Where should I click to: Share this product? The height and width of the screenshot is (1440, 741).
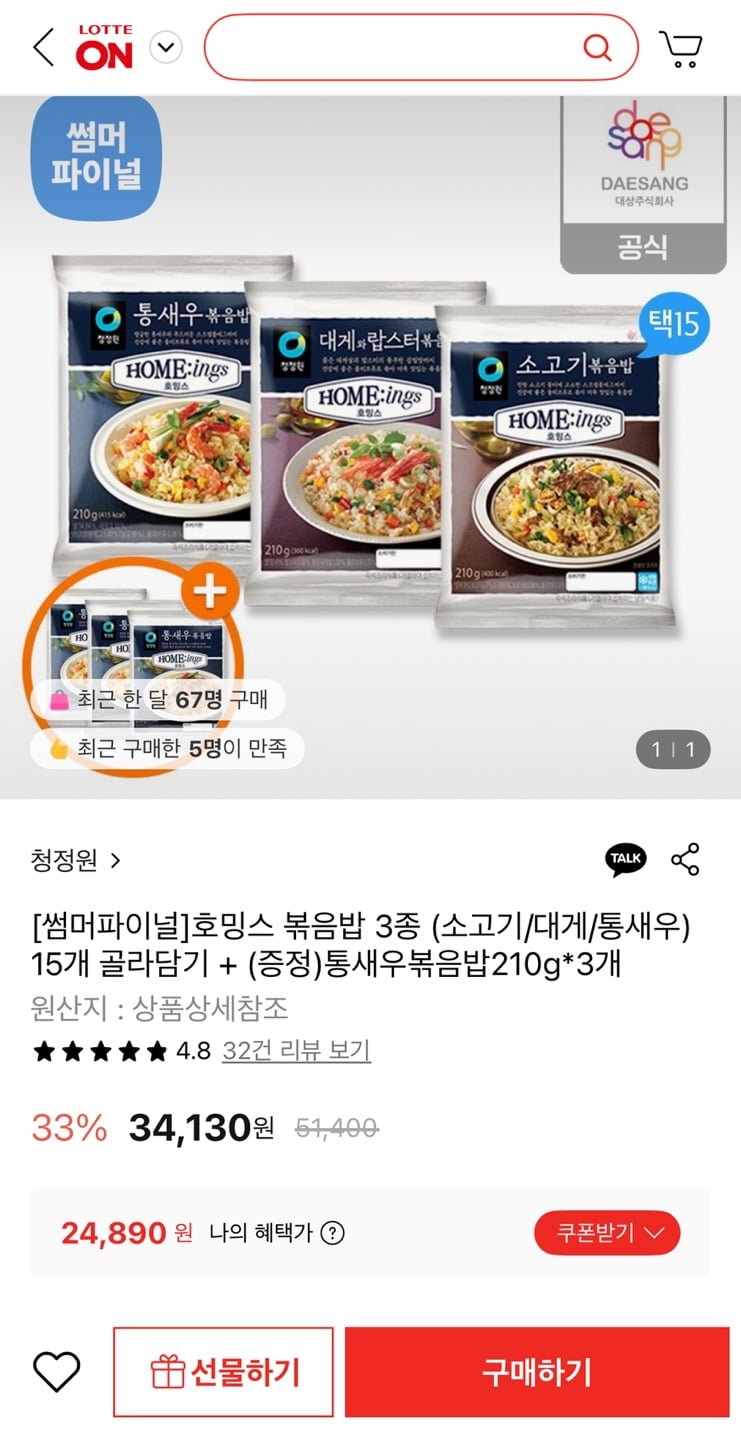[x=685, y=859]
